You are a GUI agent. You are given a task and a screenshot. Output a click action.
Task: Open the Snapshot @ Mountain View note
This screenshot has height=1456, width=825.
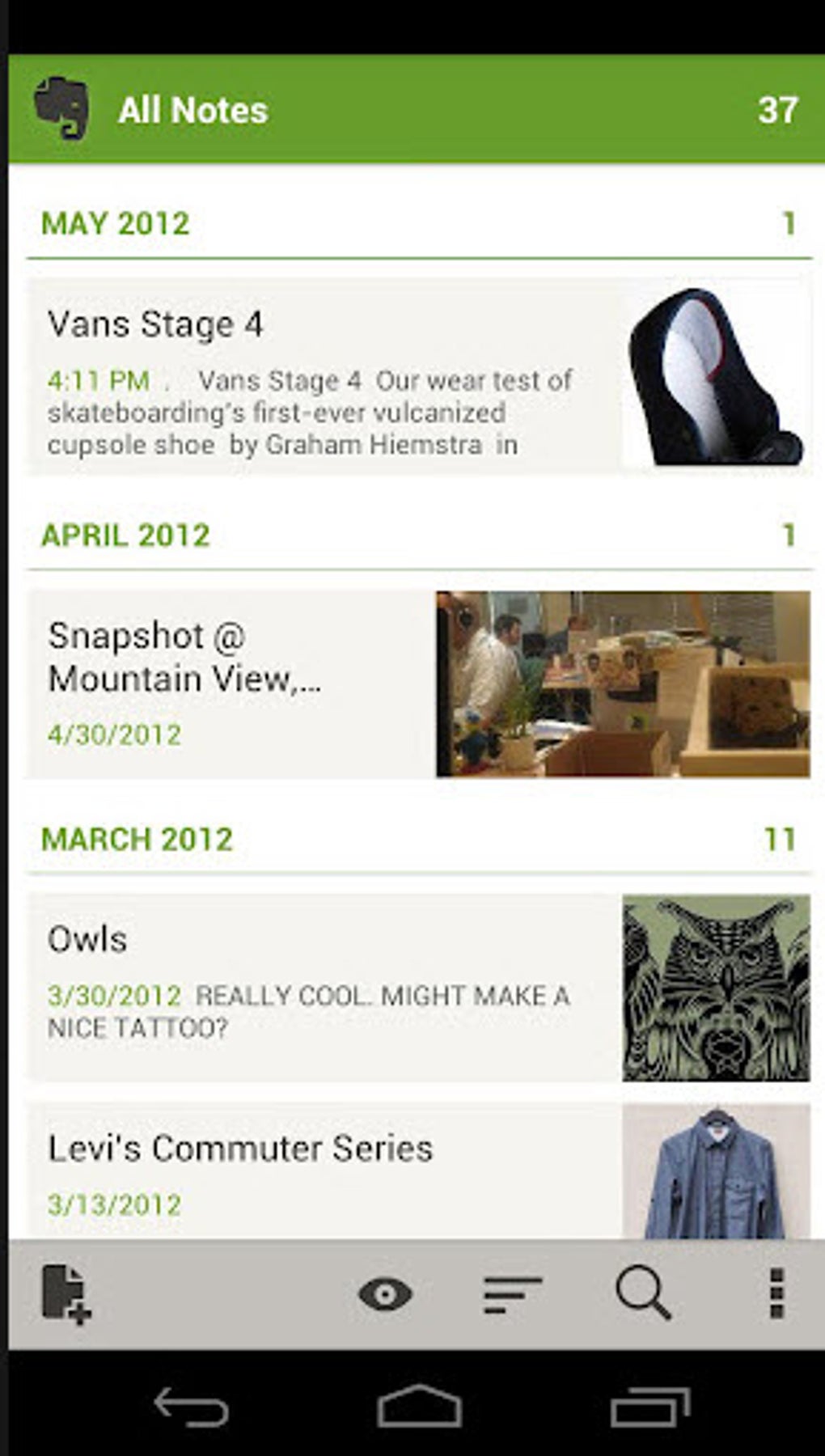(x=419, y=684)
